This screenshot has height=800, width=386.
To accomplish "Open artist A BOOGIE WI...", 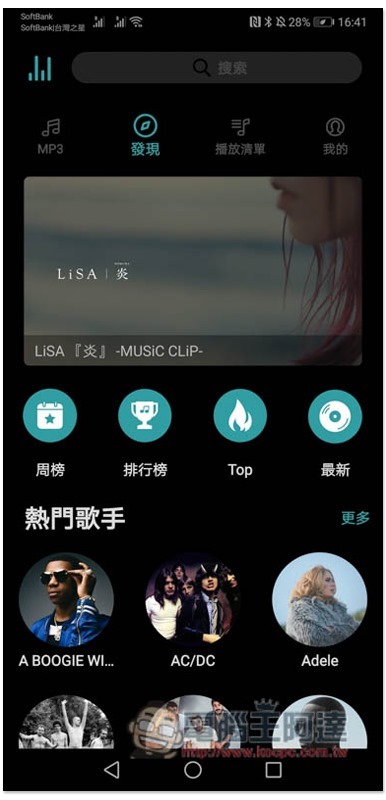I will point(66,610).
